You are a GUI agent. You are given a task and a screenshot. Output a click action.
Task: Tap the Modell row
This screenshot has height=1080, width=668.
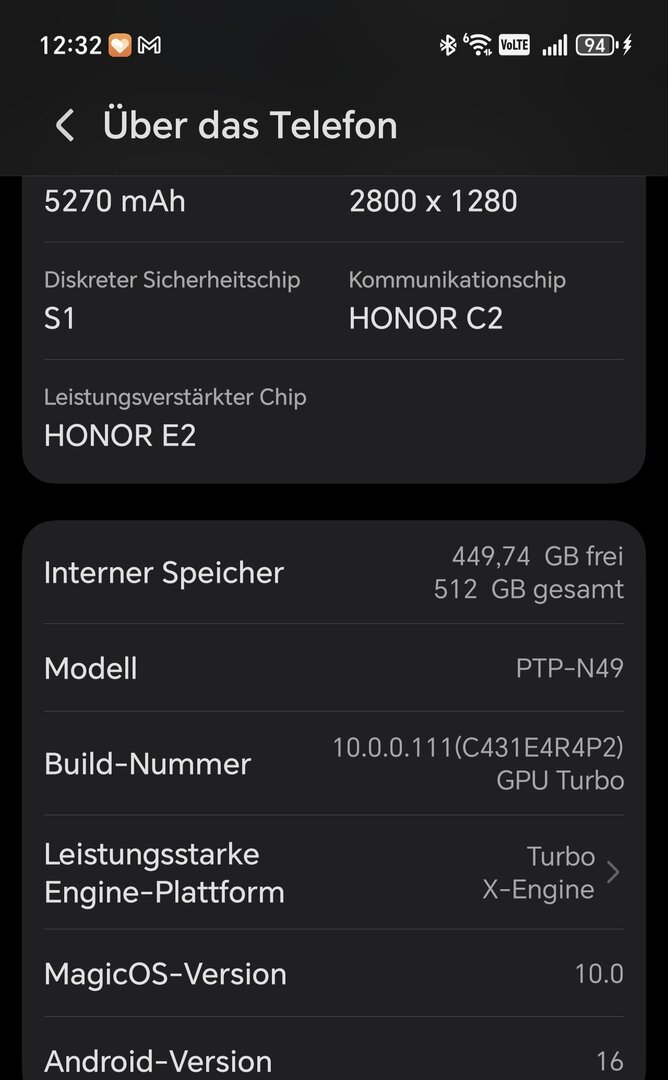coord(334,668)
